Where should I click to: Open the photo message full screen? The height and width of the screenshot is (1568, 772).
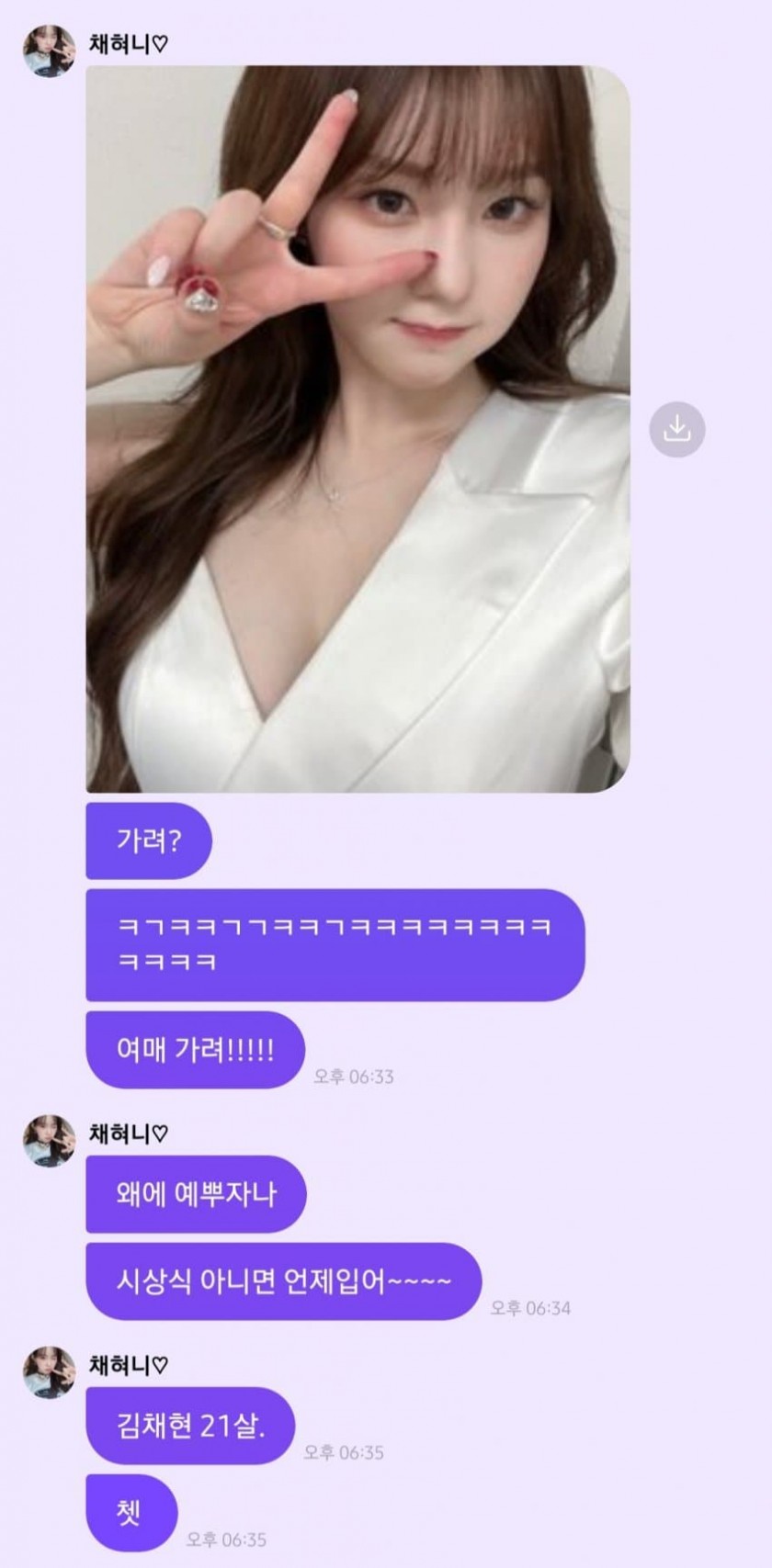(358, 428)
